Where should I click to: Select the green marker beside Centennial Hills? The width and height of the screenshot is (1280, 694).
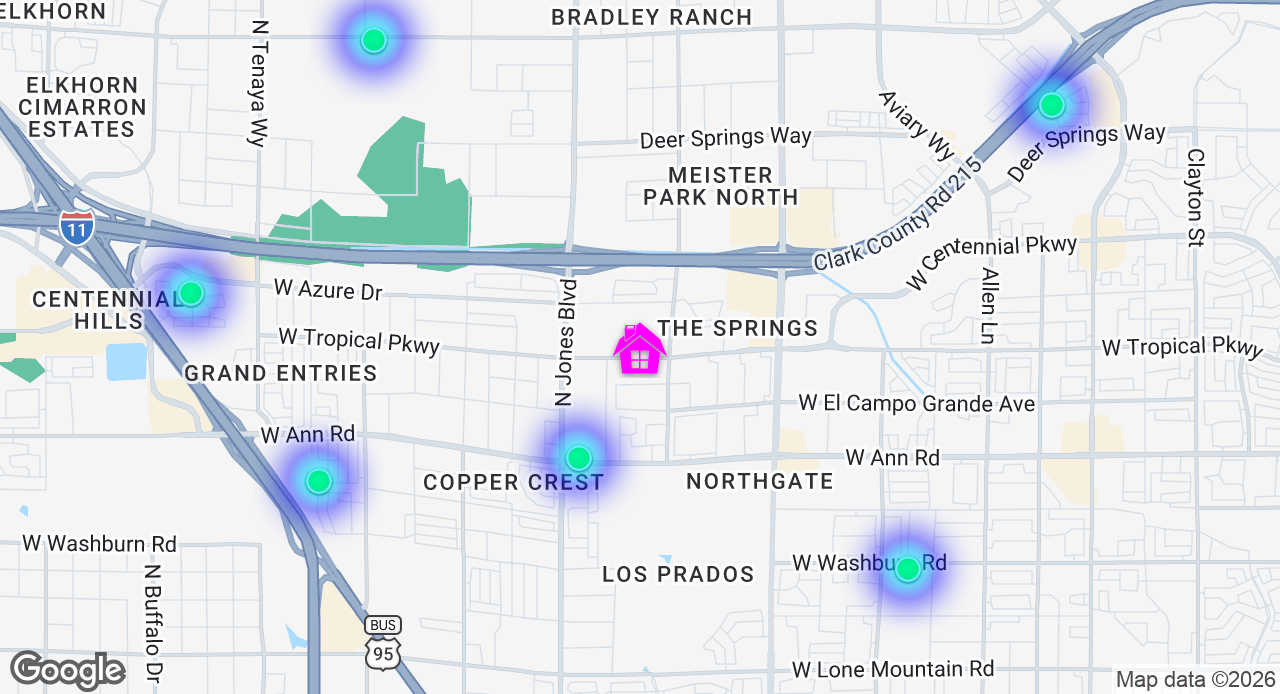coord(191,293)
